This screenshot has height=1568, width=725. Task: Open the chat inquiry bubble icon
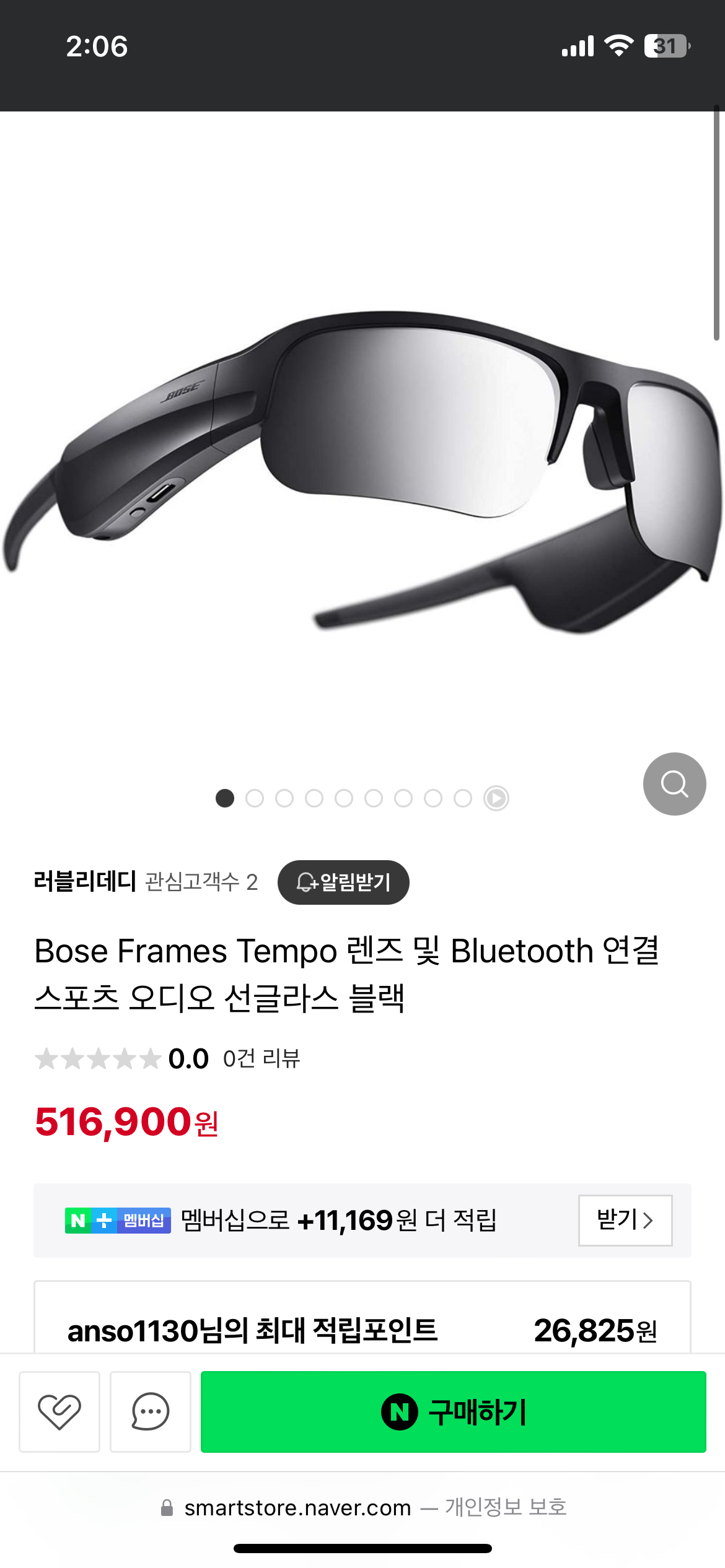coord(151,1411)
